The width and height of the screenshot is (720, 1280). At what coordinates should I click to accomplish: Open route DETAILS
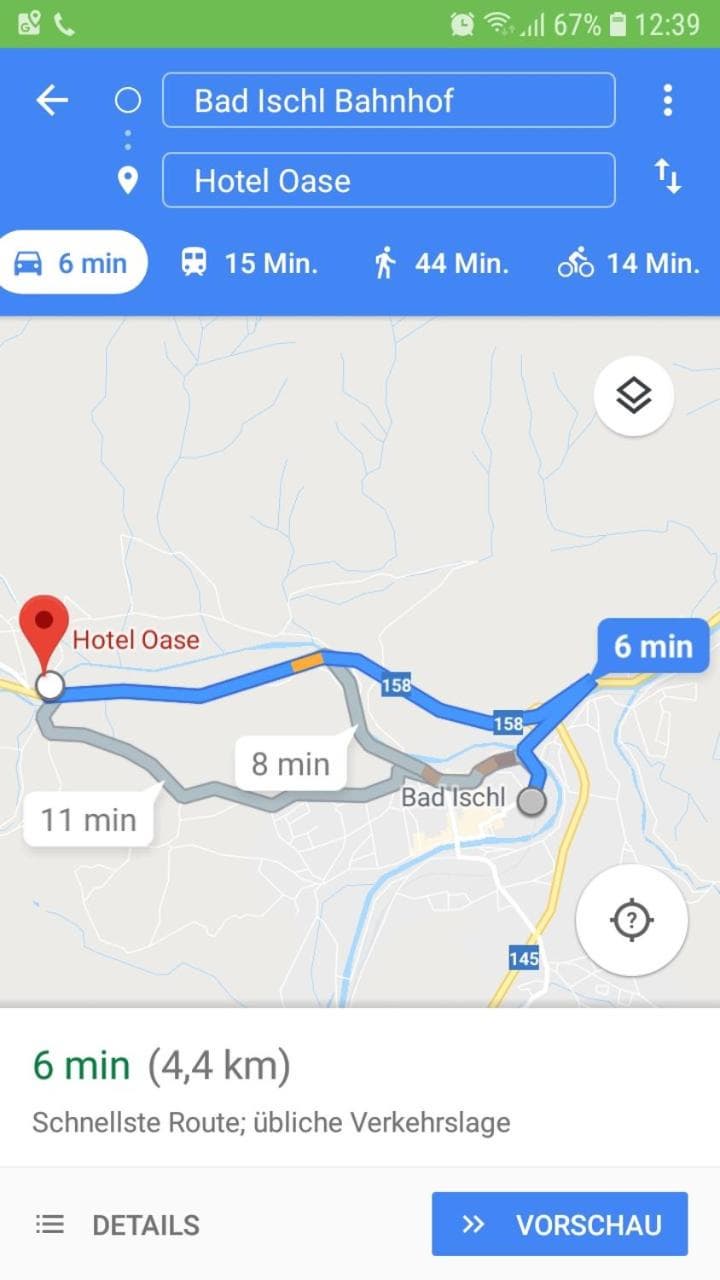118,1224
